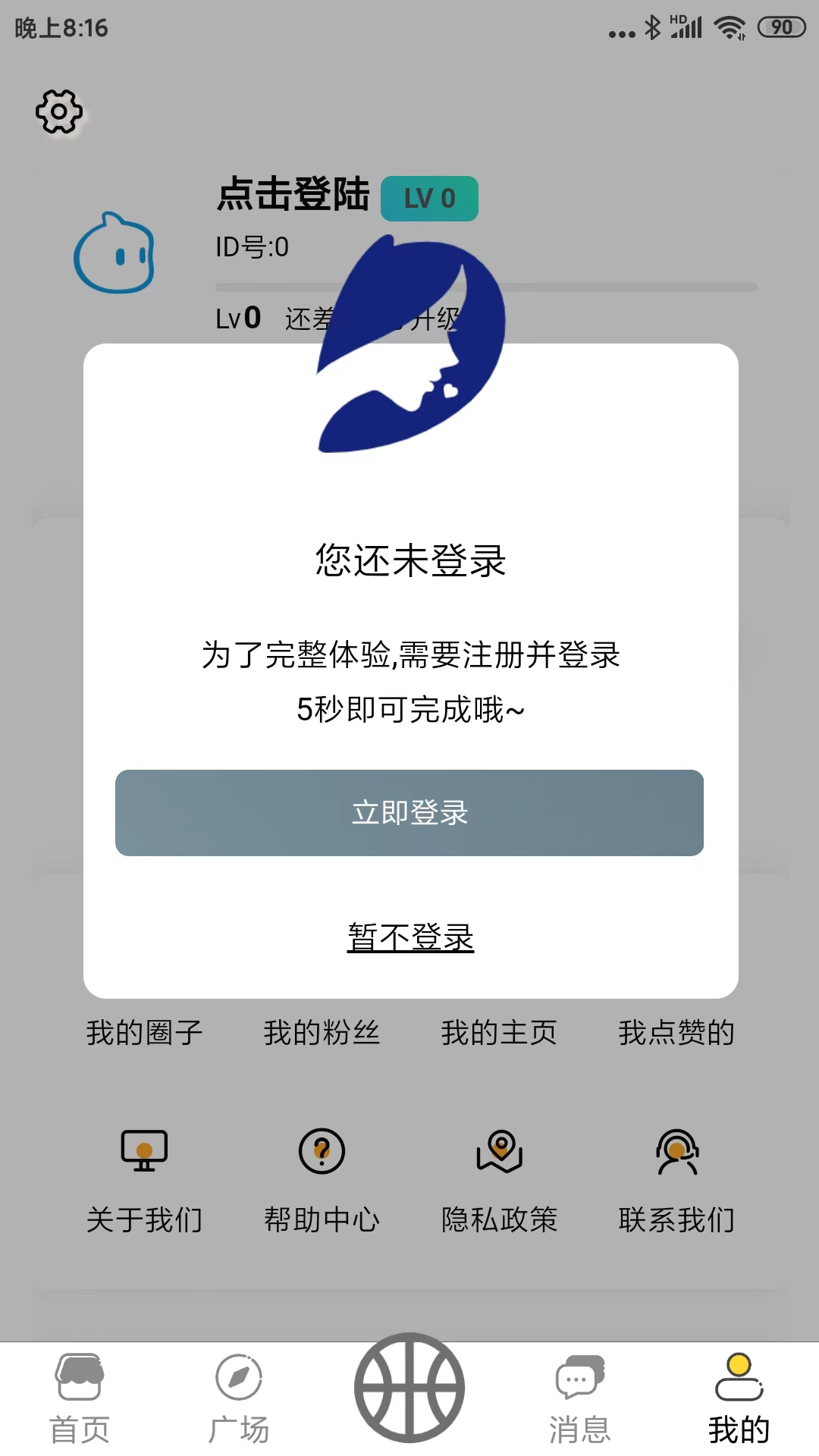Screen dimensions: 819x1456
Task: Open 联系我们
Action: click(676, 1180)
